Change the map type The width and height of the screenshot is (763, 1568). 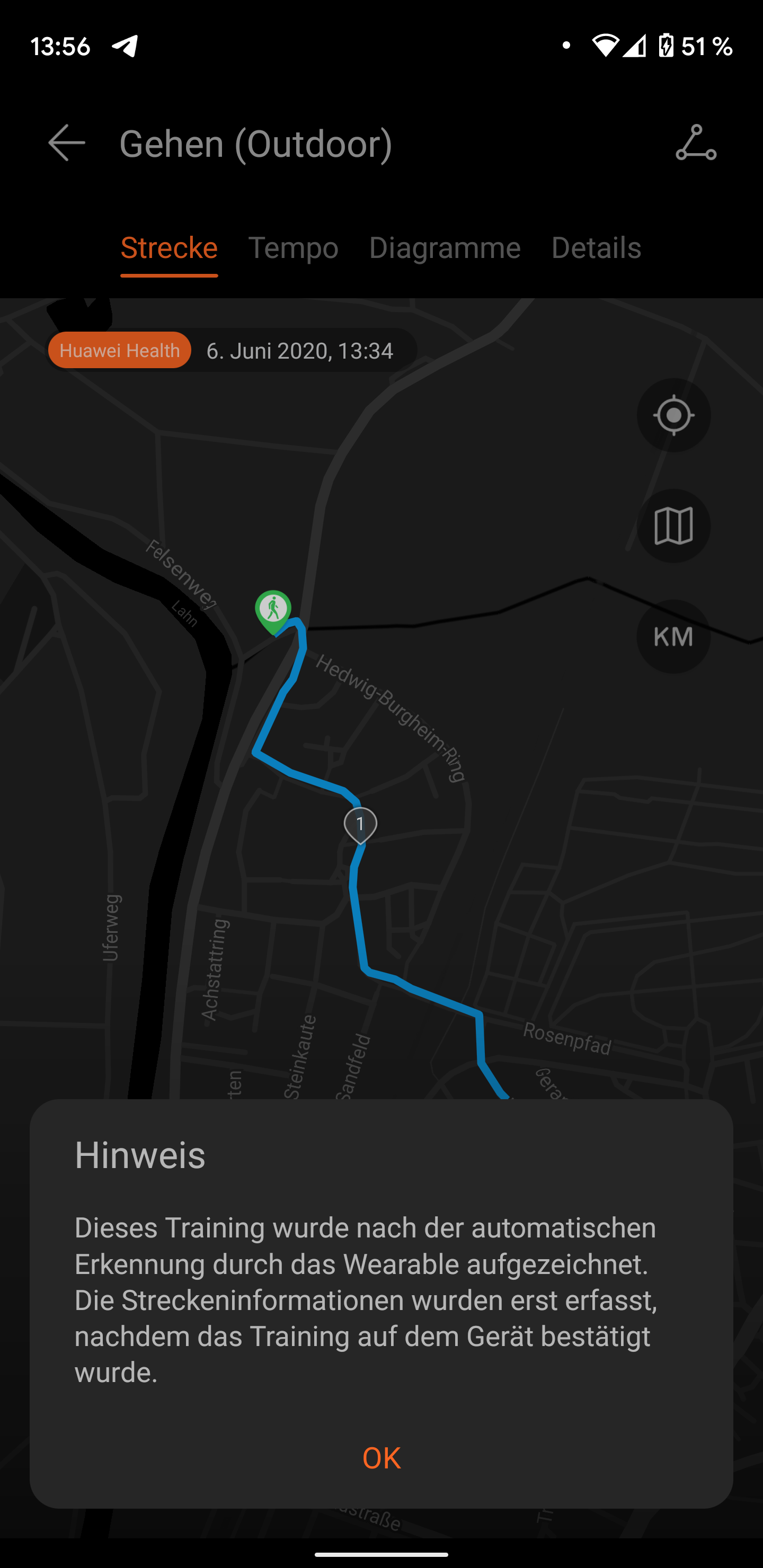[673, 526]
